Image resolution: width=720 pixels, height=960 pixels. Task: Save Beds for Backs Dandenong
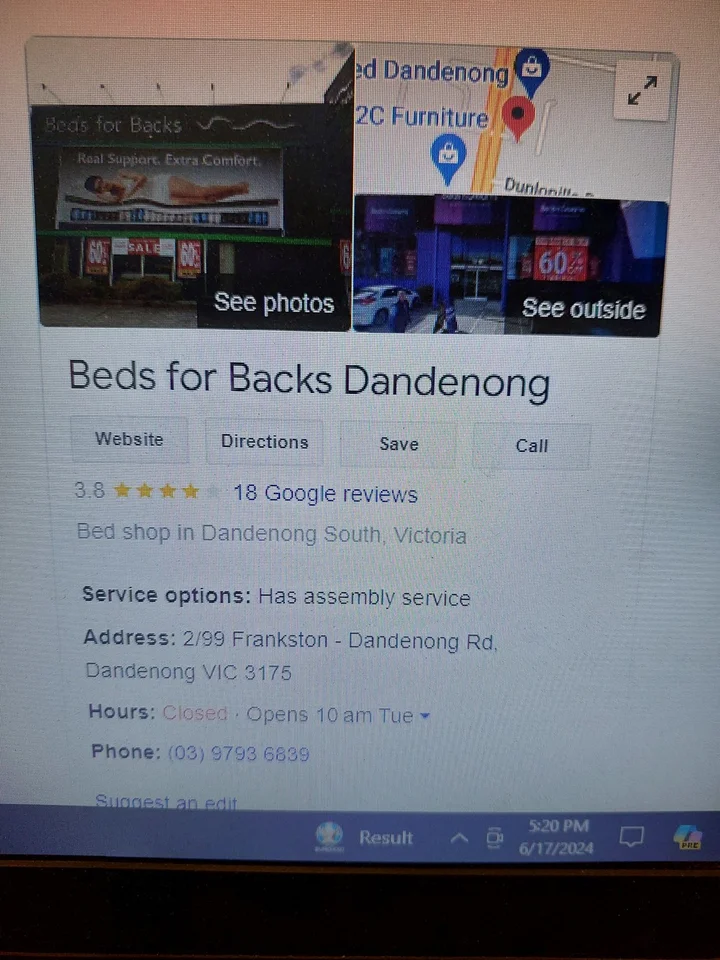(x=398, y=444)
